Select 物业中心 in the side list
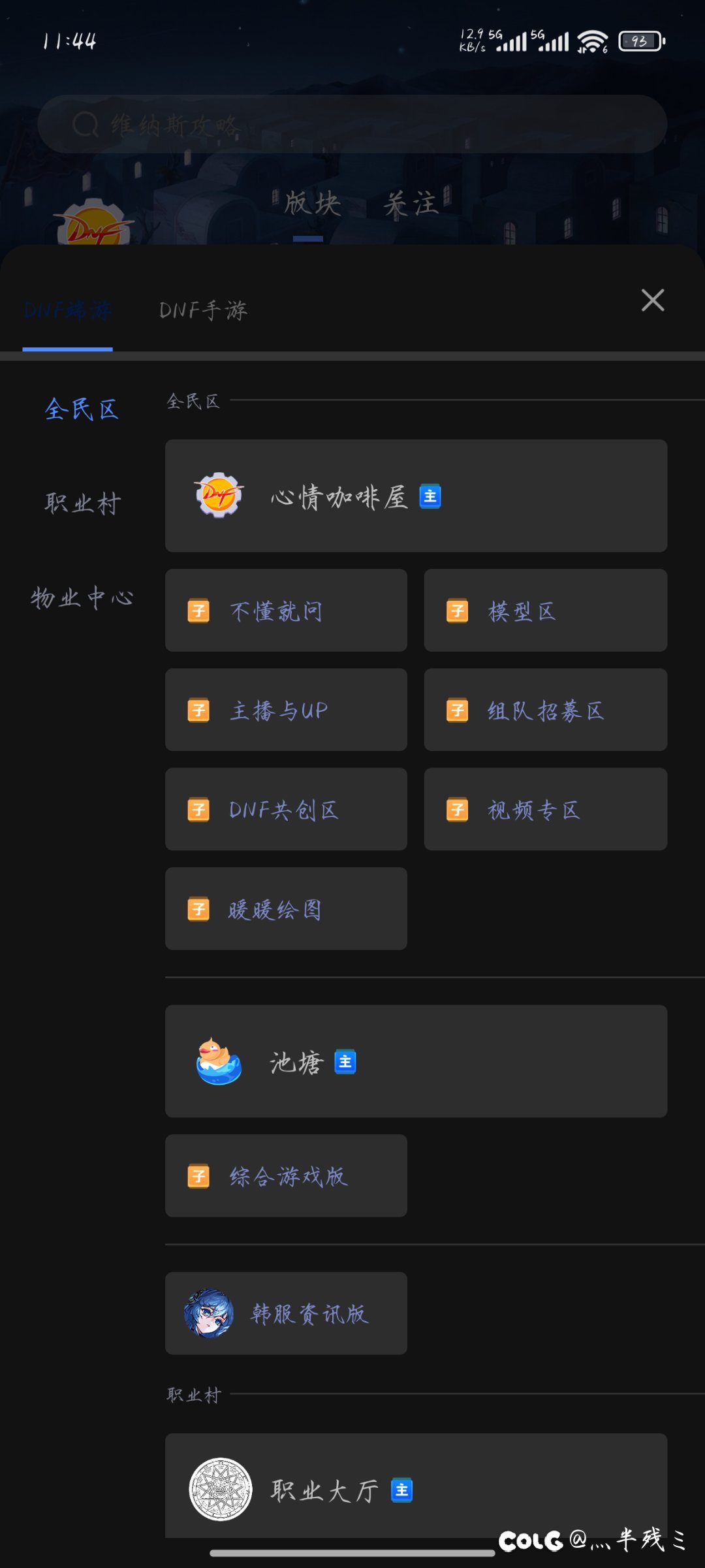Viewport: 705px width, 1568px height. tap(82, 598)
